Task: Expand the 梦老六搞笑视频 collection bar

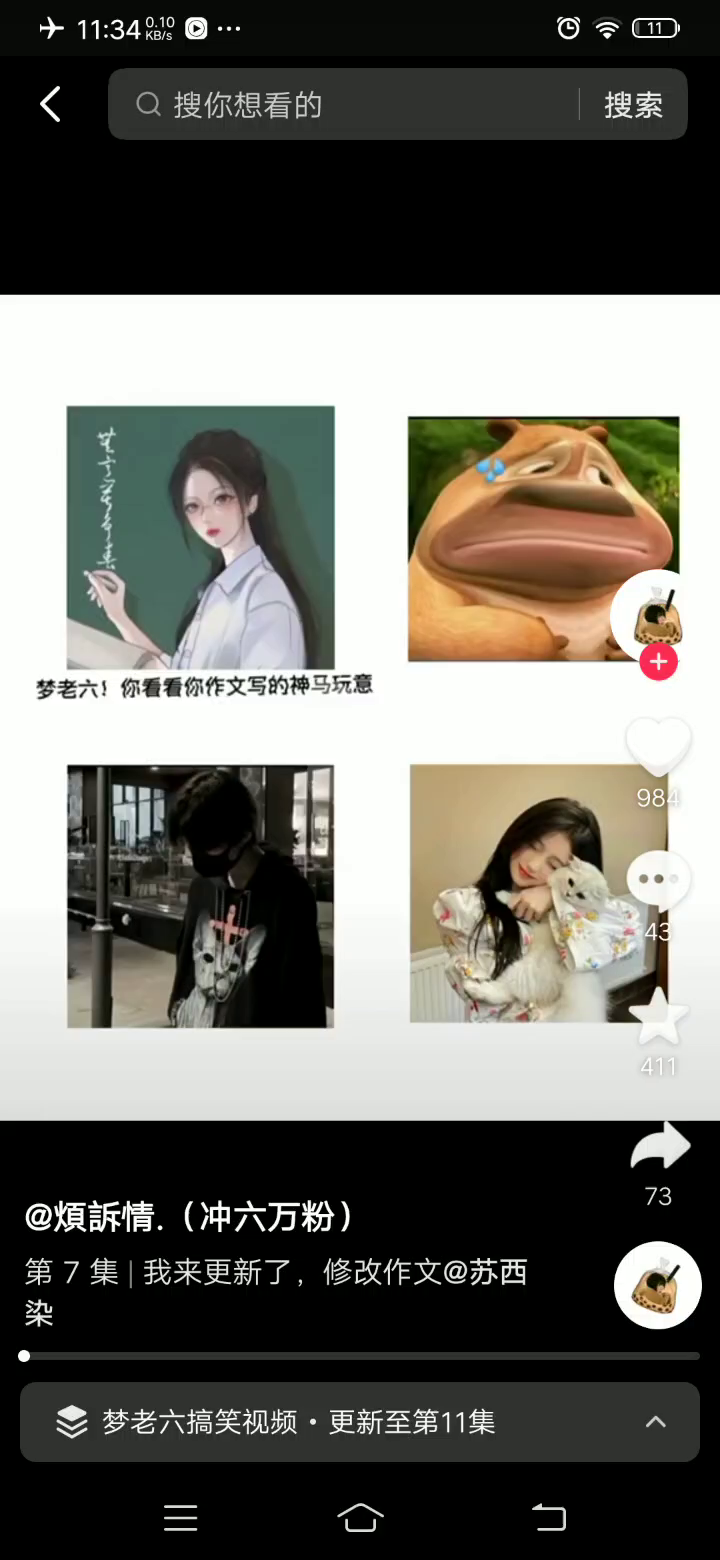Action: 360,1421
